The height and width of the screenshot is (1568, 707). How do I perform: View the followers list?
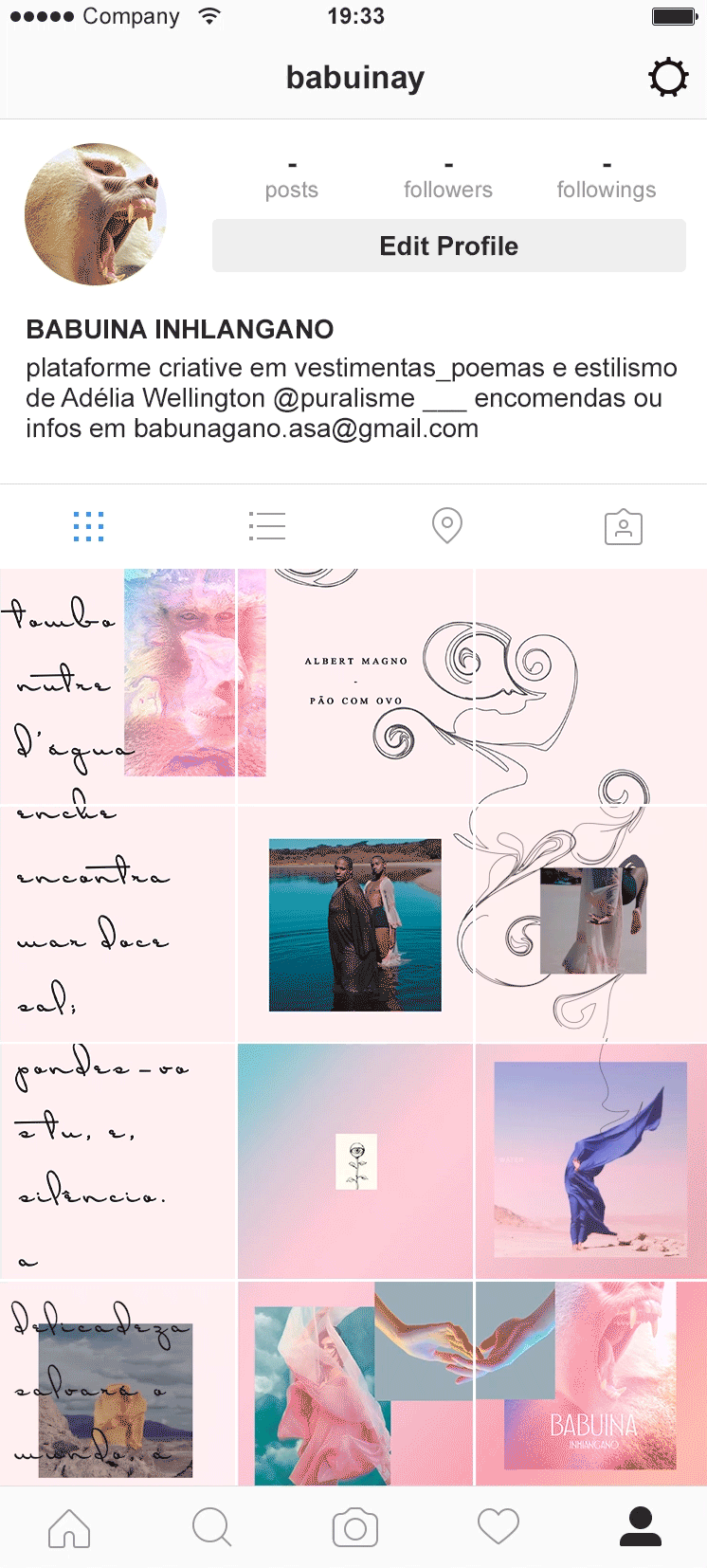click(447, 179)
